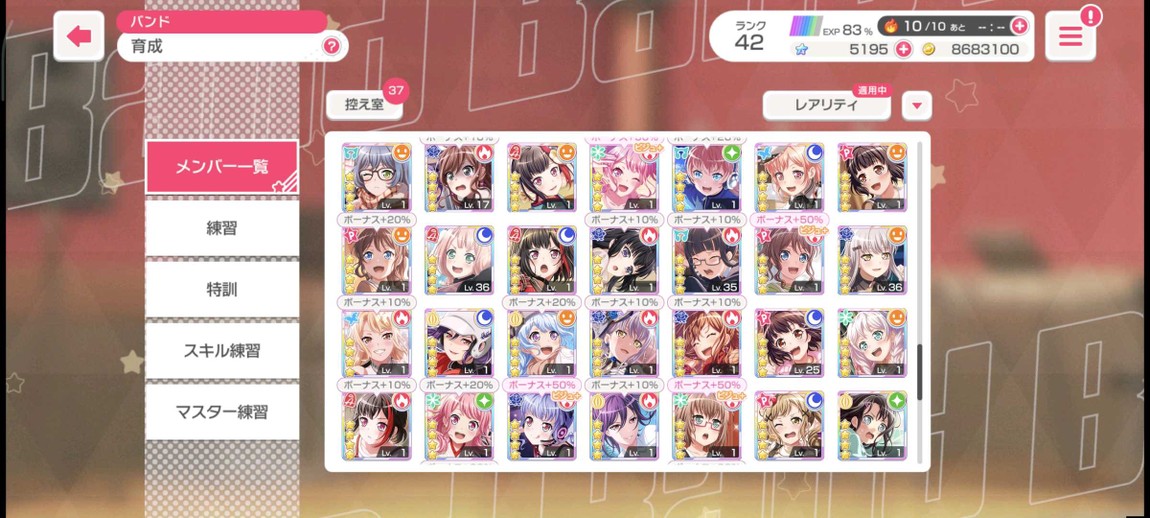Select the Lv. 17 member card
The height and width of the screenshot is (518, 1150).
(x=459, y=178)
